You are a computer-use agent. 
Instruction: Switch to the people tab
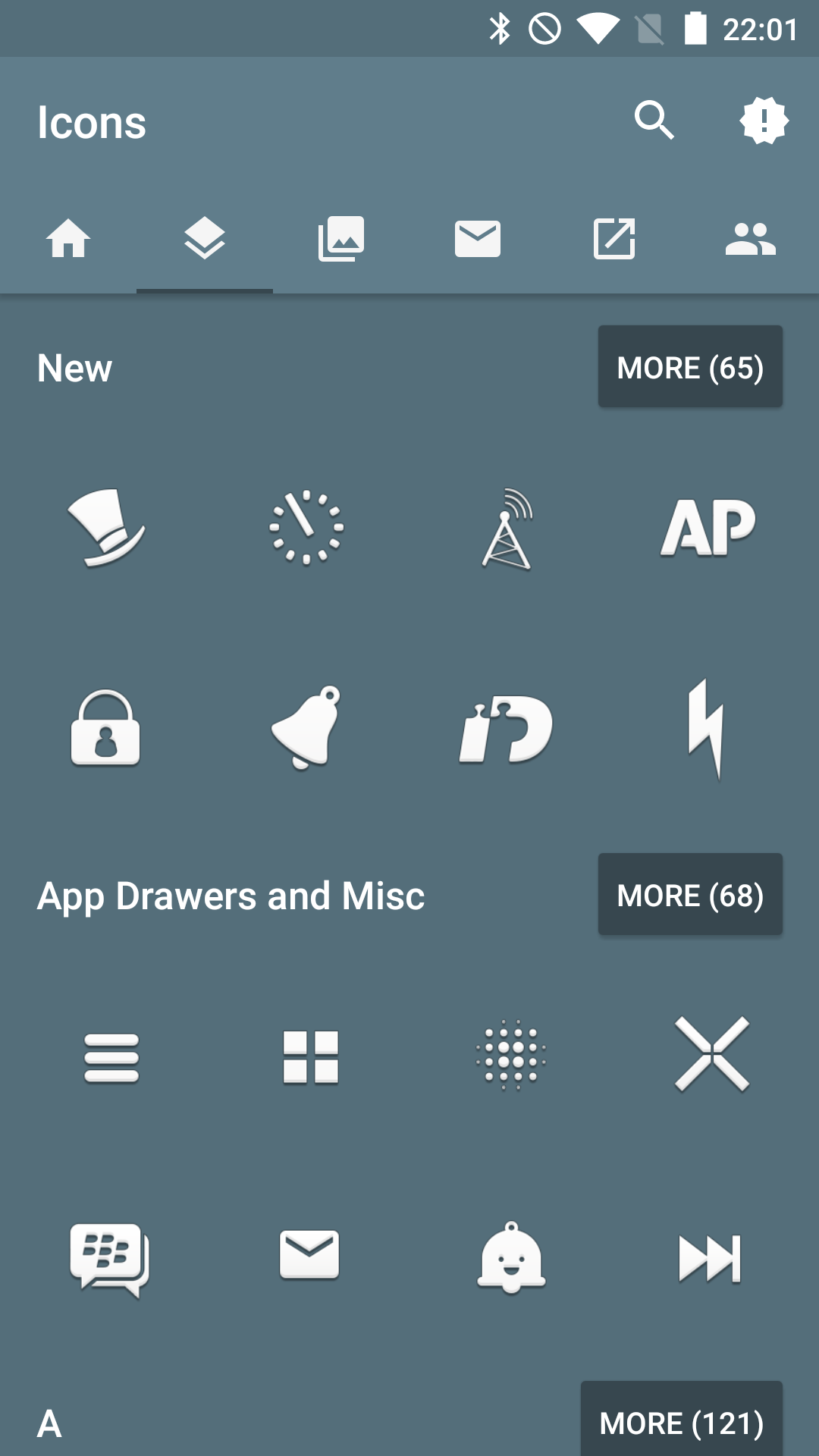[x=751, y=239]
